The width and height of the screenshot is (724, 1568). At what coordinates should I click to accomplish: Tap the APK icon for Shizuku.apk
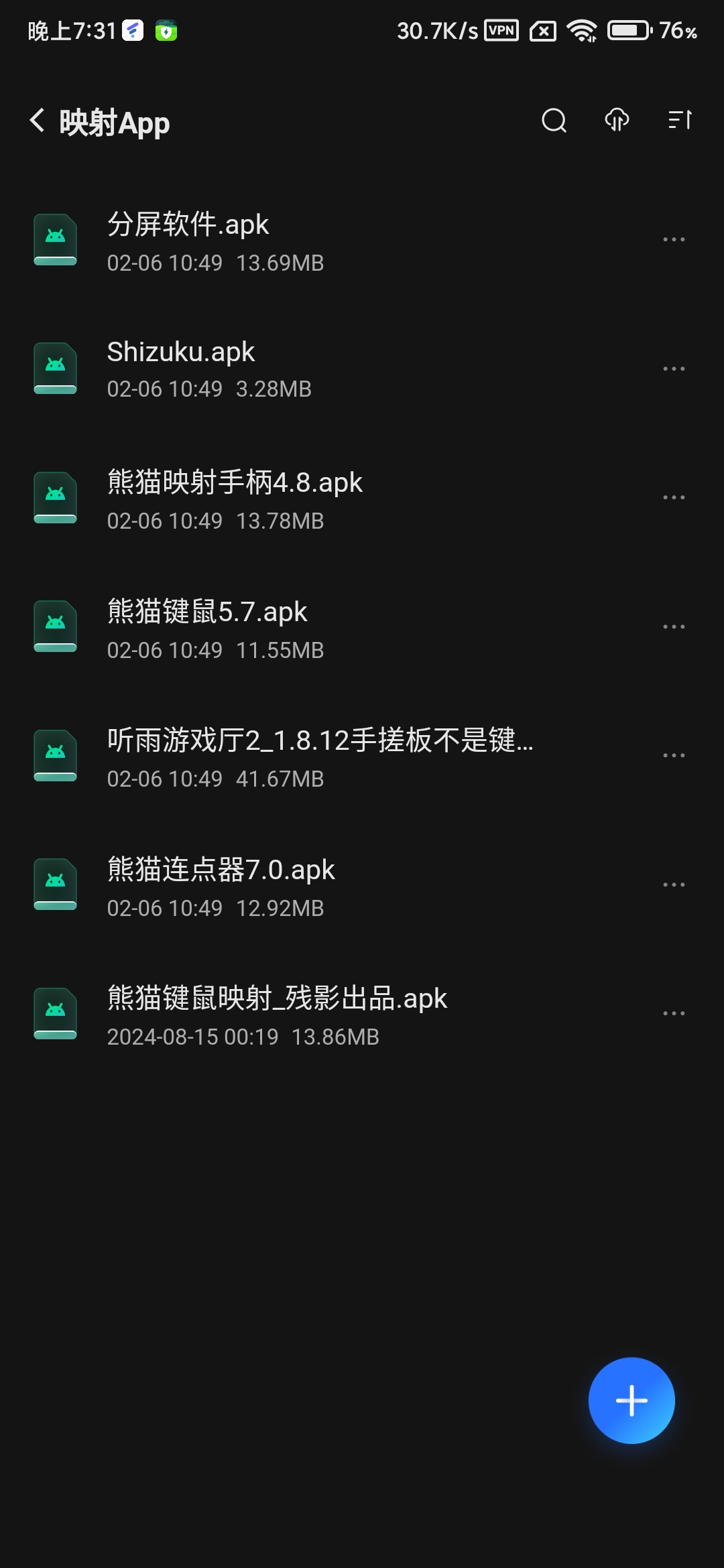coord(56,368)
